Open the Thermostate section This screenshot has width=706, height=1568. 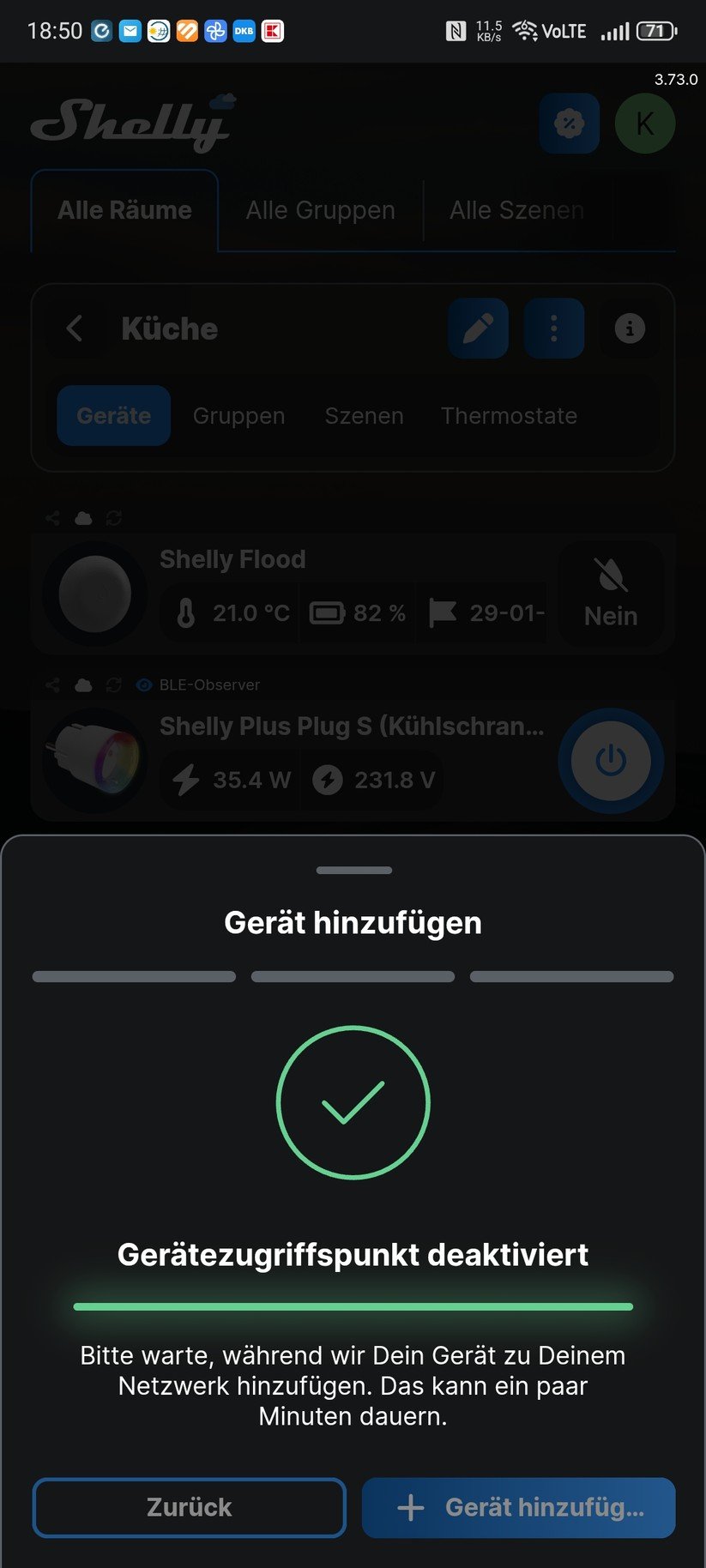tap(509, 415)
